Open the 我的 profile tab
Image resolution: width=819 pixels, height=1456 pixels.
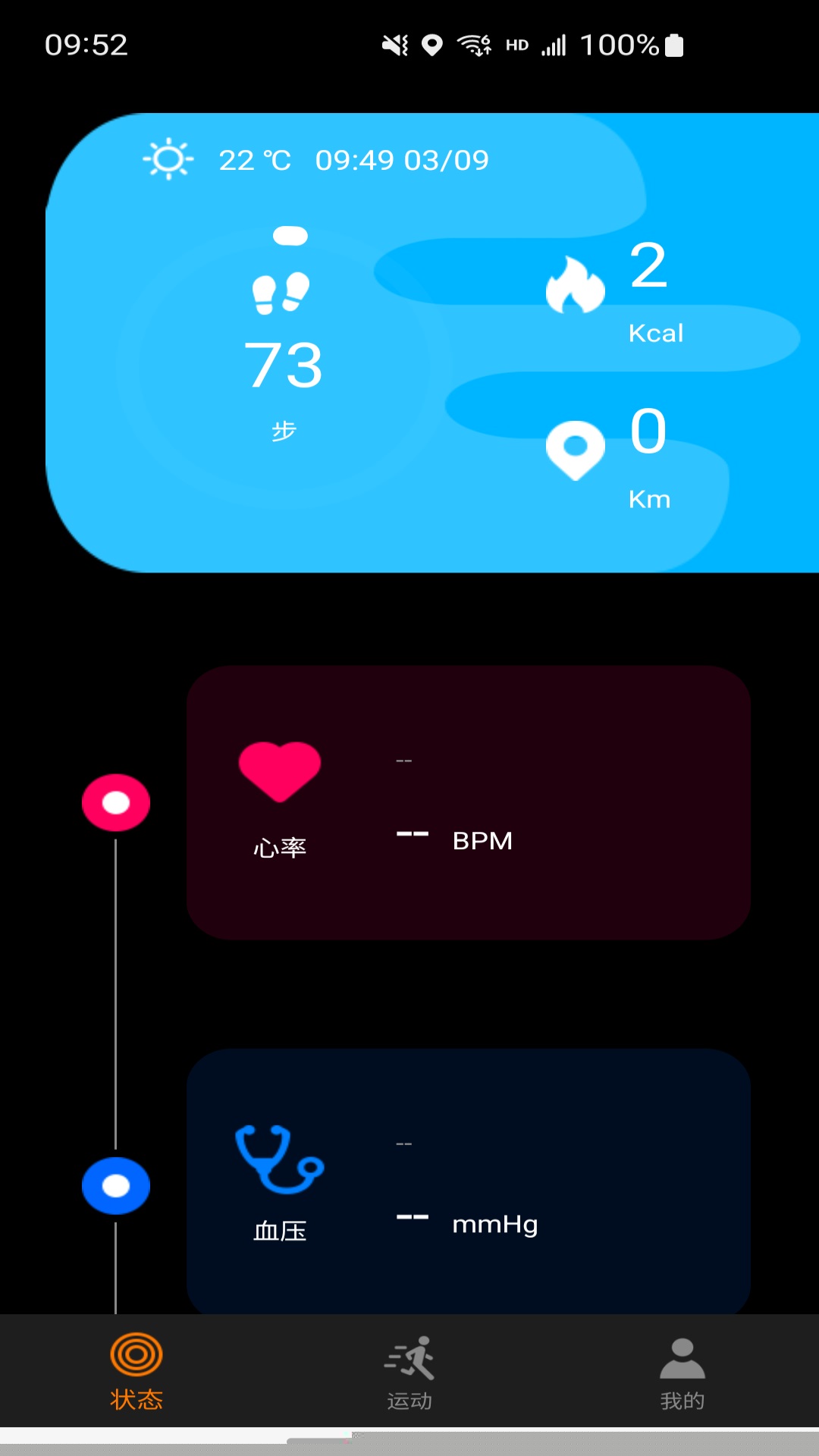(682, 1371)
